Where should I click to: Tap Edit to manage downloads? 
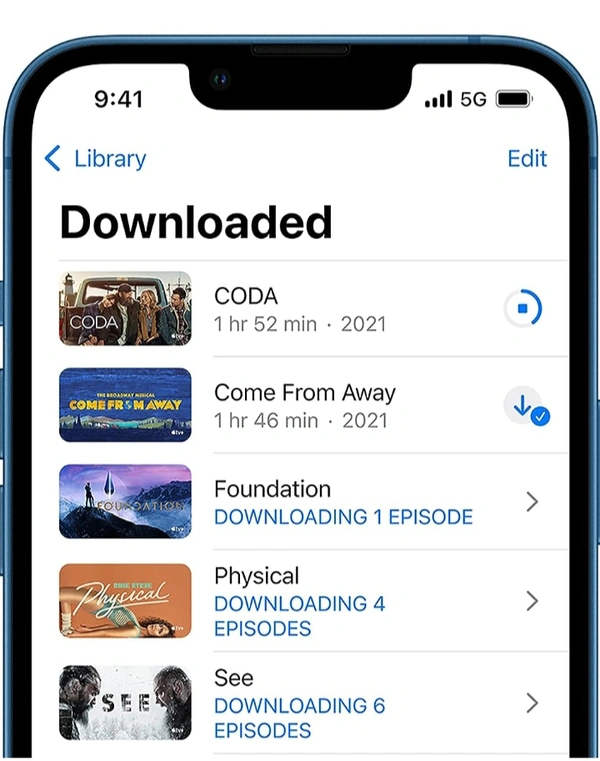pyautogui.click(x=527, y=158)
